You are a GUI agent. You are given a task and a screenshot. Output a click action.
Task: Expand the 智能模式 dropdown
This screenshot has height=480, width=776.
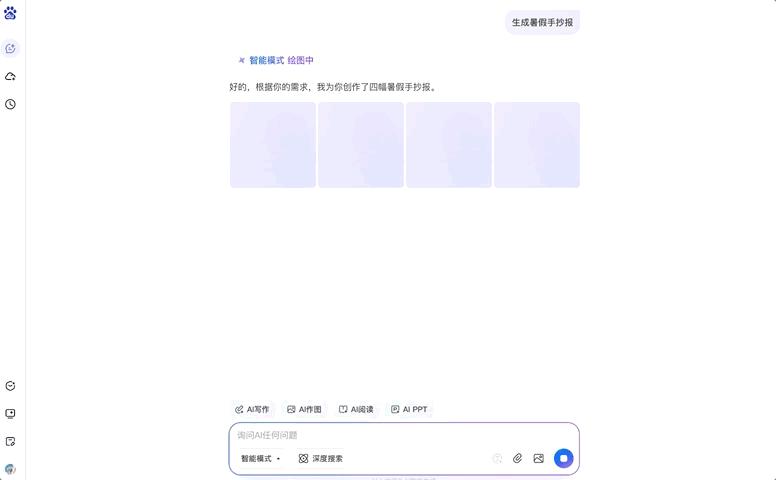click(x=260, y=458)
